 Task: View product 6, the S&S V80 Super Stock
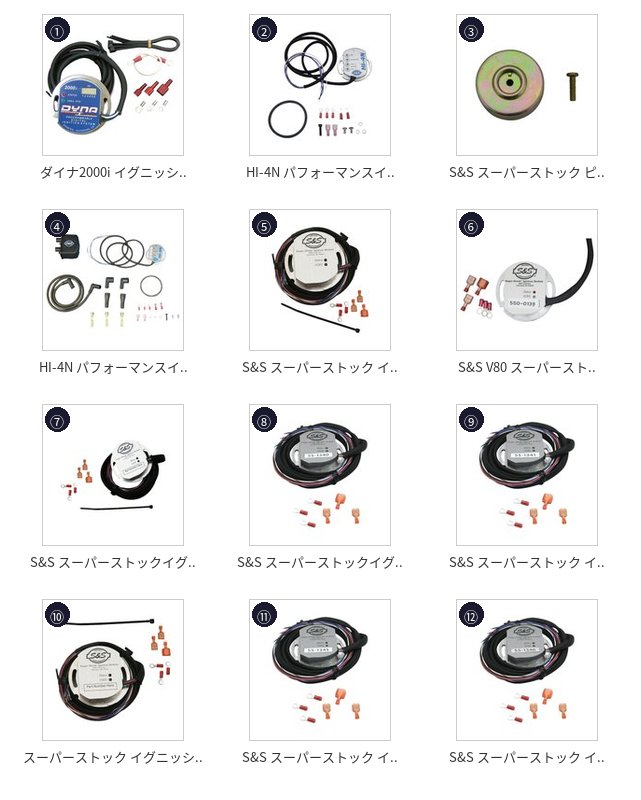527,280
